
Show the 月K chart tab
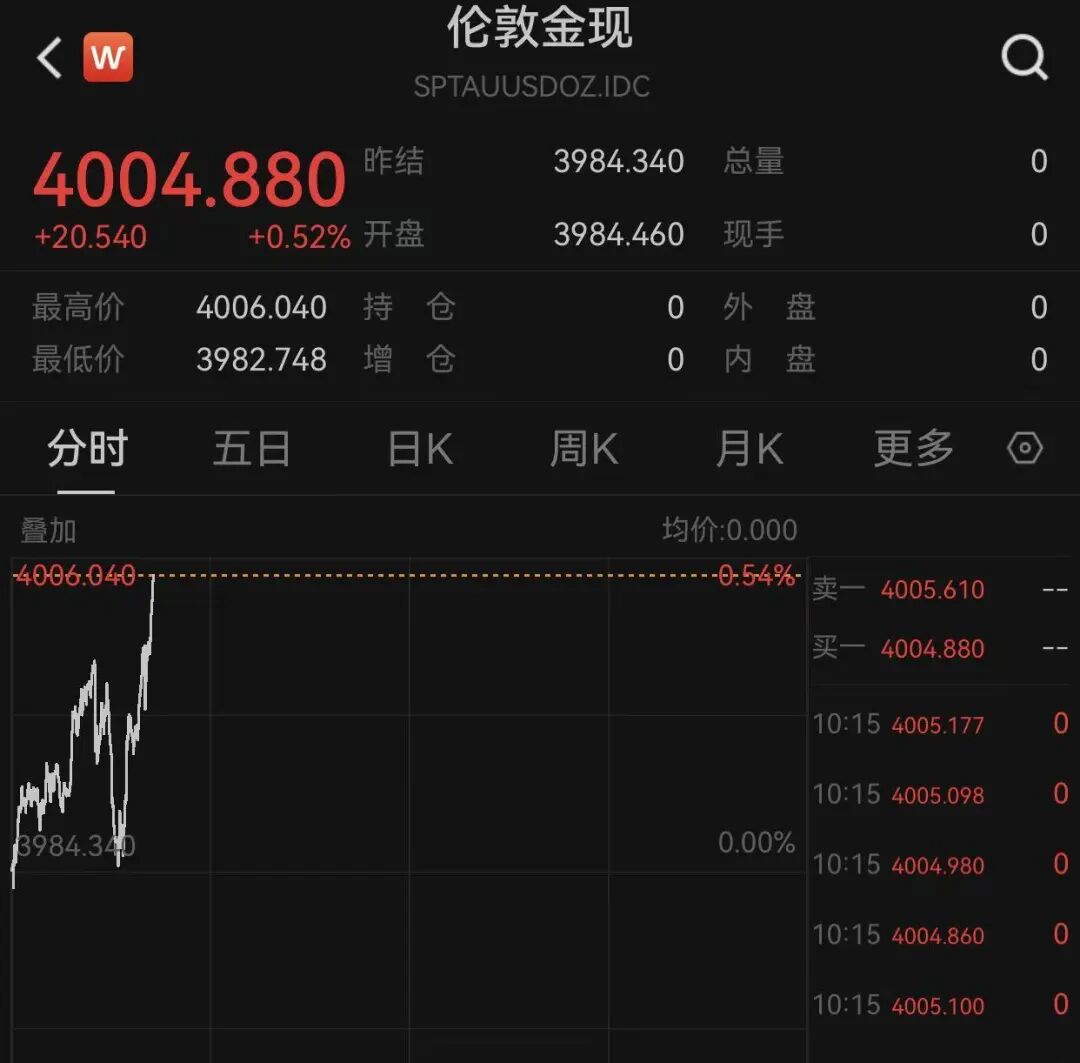tap(749, 449)
